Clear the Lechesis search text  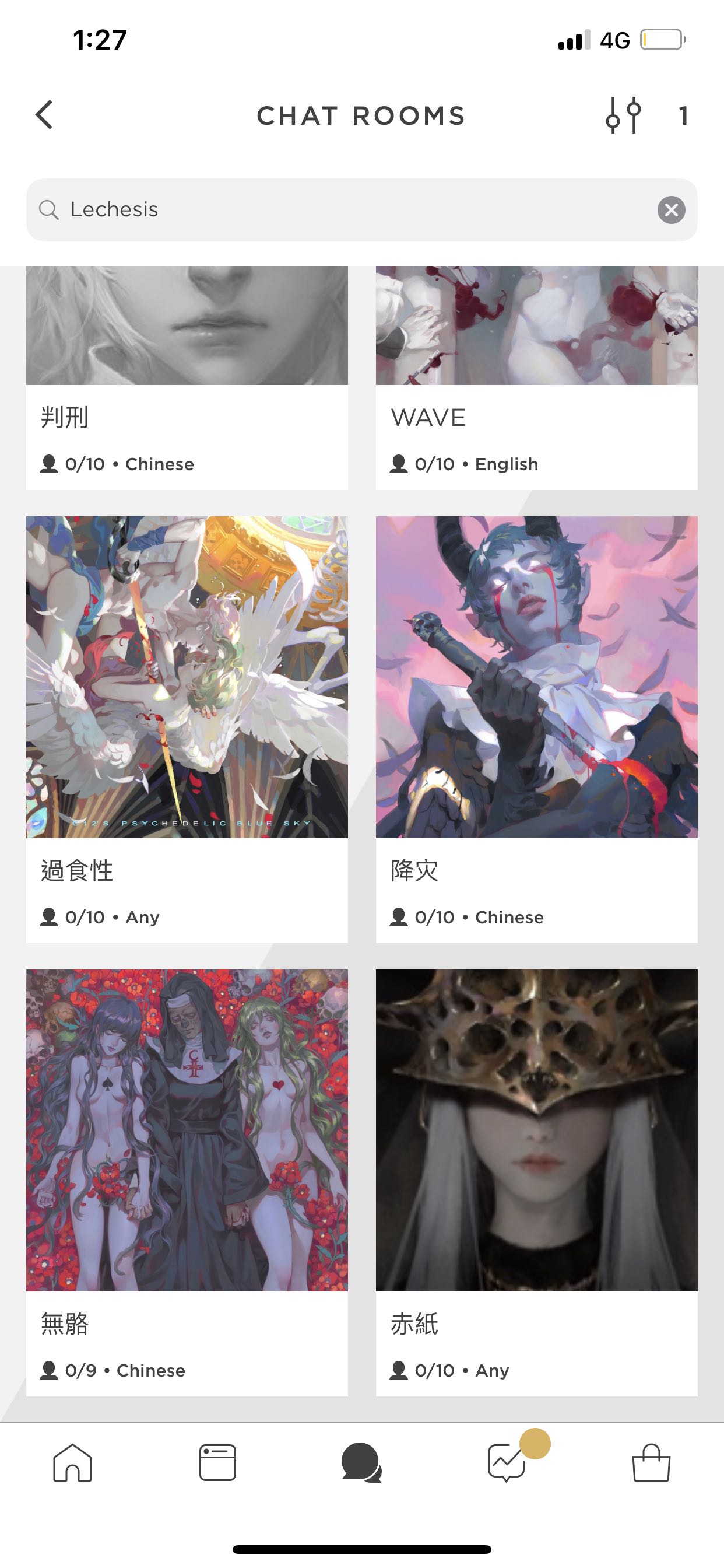(671, 210)
